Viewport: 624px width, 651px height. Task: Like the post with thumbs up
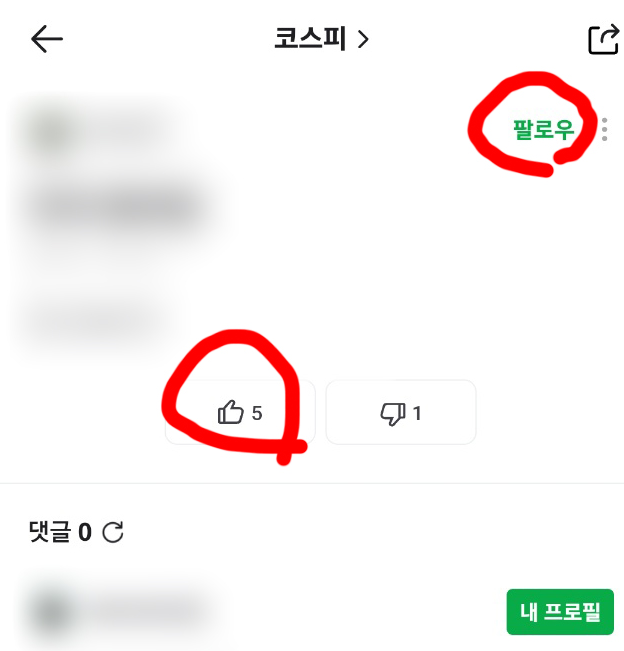[x=241, y=412]
